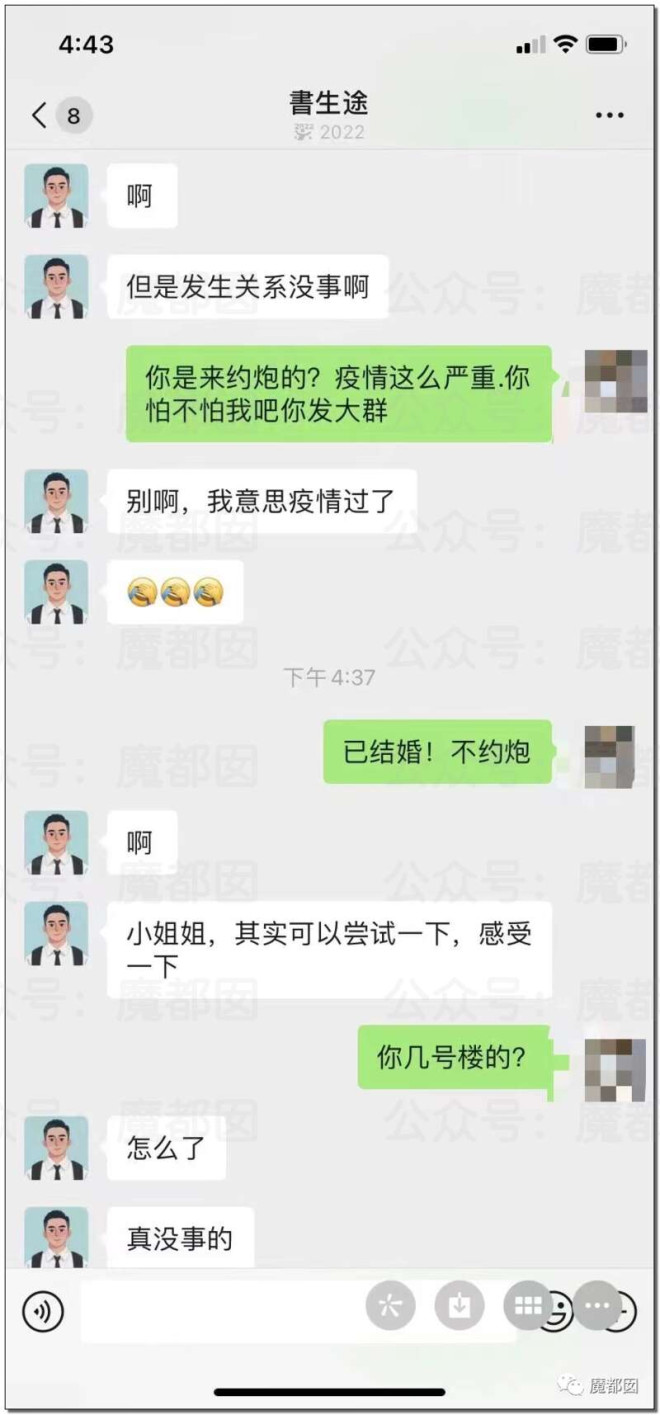Screen dimensions: 660x1415
Task: Open my avatar beside '已结婚！不约炮'
Action: (x=609, y=756)
